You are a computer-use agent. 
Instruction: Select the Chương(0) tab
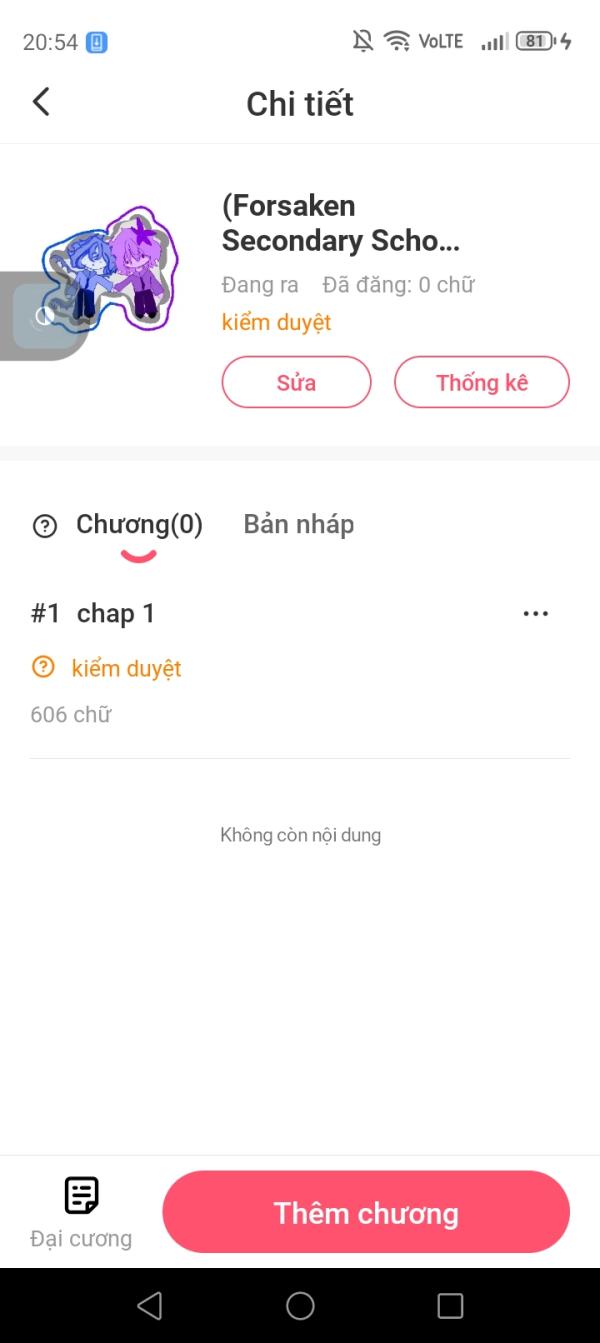pos(139,524)
